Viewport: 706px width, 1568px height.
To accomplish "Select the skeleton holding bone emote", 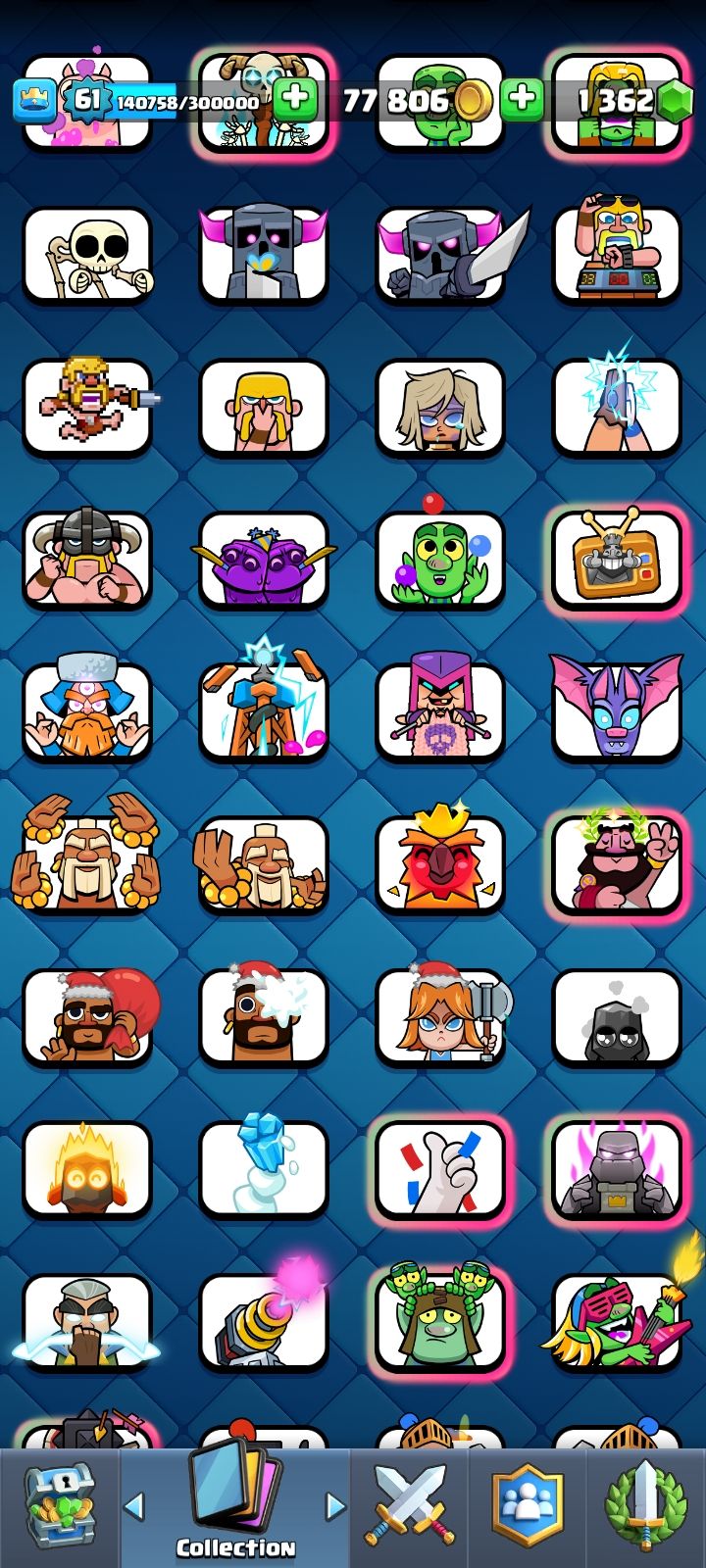I will coord(87,255).
